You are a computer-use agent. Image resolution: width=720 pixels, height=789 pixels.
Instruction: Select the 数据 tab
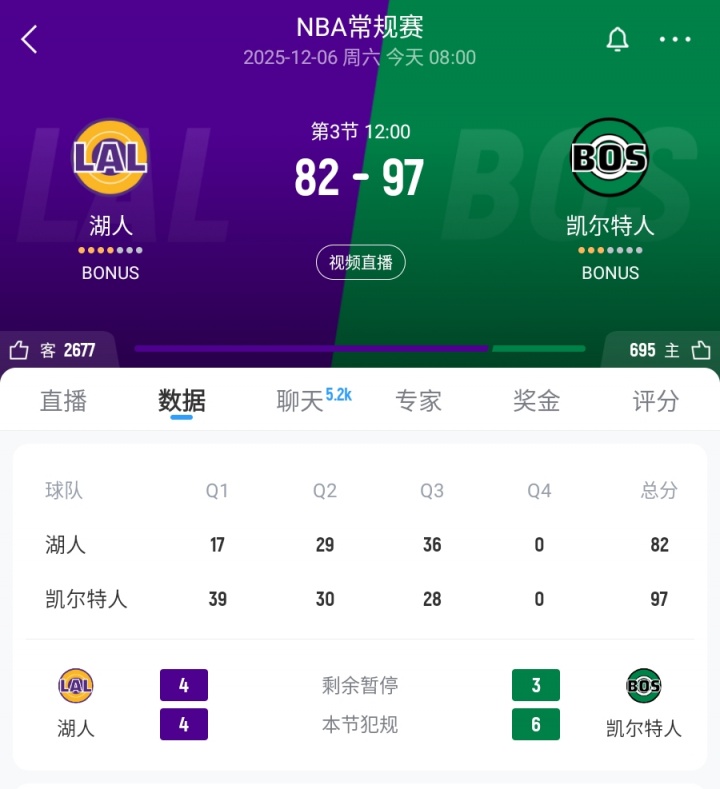tap(182, 401)
